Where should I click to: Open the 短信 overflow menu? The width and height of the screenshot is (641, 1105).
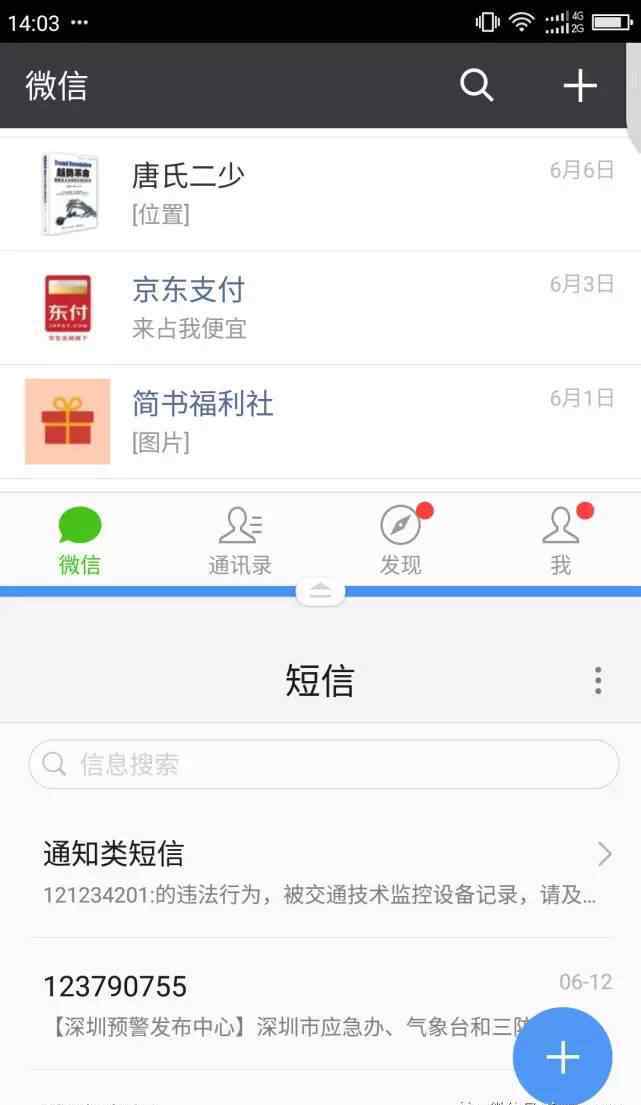597,680
